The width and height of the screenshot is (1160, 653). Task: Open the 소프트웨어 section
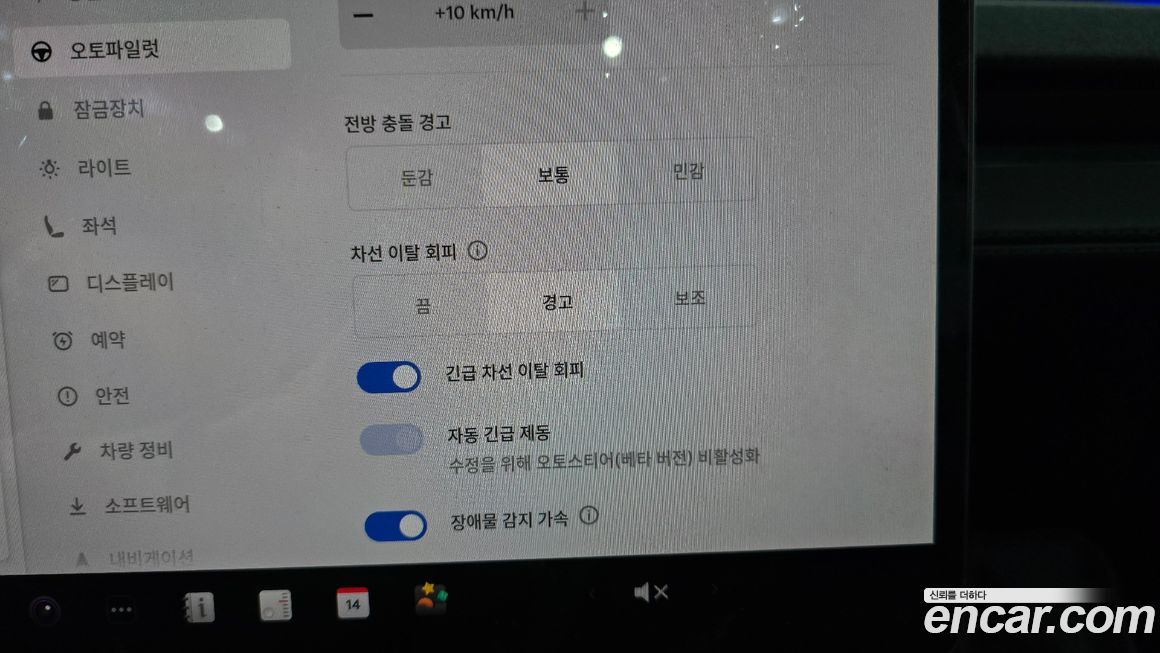tap(146, 505)
